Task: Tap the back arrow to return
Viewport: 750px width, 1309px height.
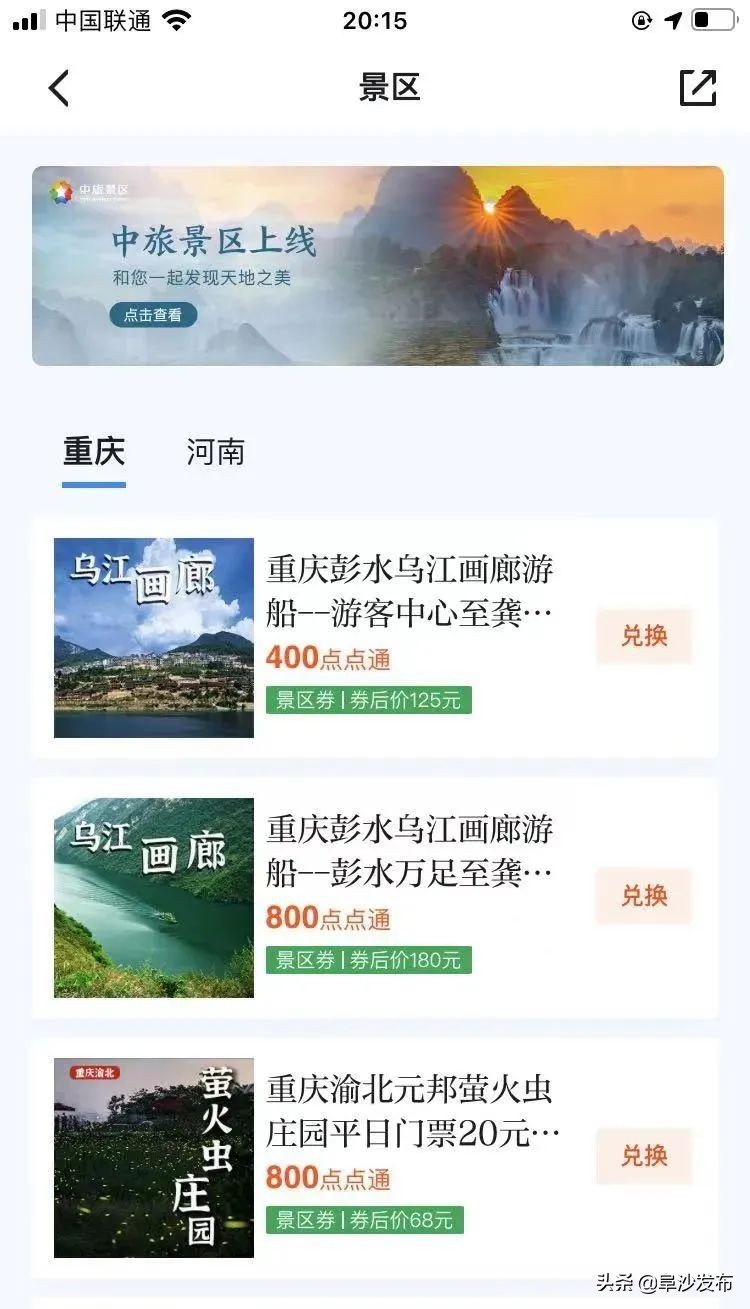Action: [58, 88]
